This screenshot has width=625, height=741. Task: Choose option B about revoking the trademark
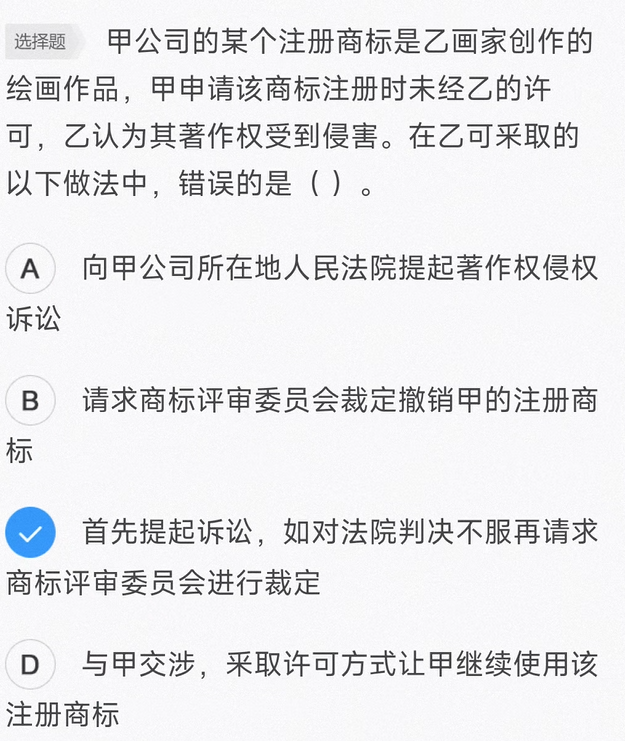pos(31,401)
